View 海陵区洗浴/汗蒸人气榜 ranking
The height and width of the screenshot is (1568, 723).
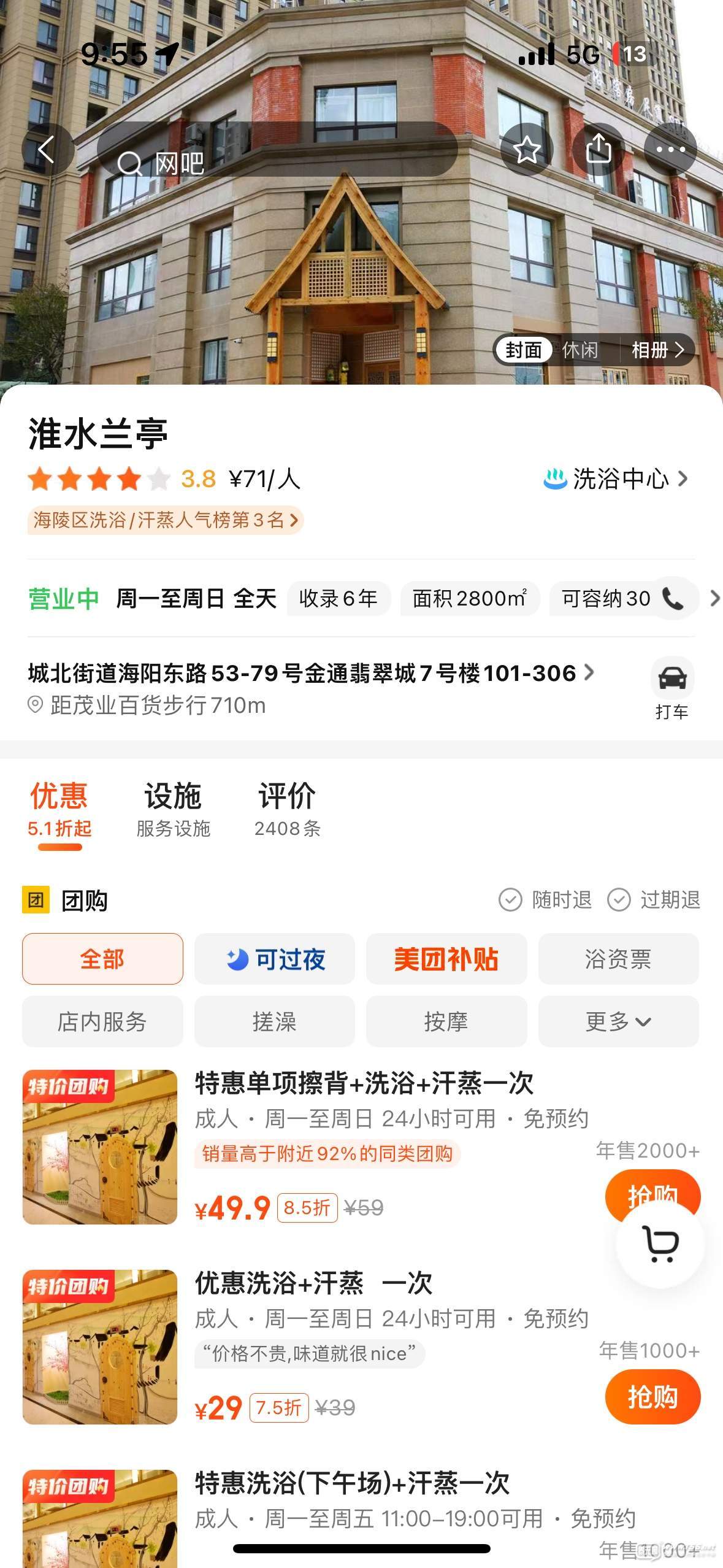pos(165,520)
